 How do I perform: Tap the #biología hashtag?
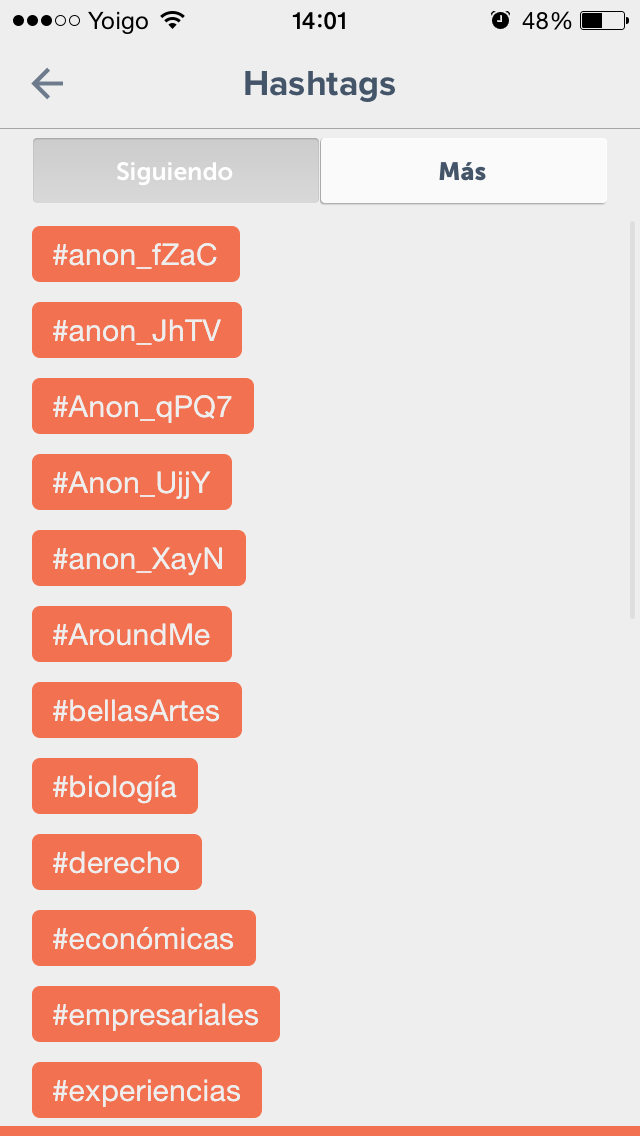115,787
